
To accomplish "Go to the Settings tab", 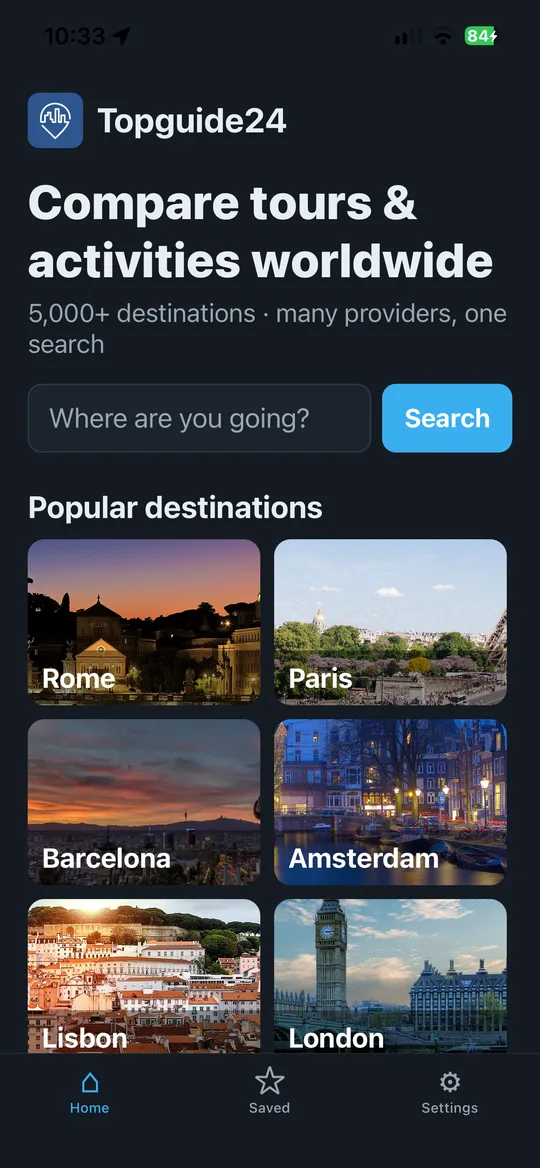I will (450, 1091).
